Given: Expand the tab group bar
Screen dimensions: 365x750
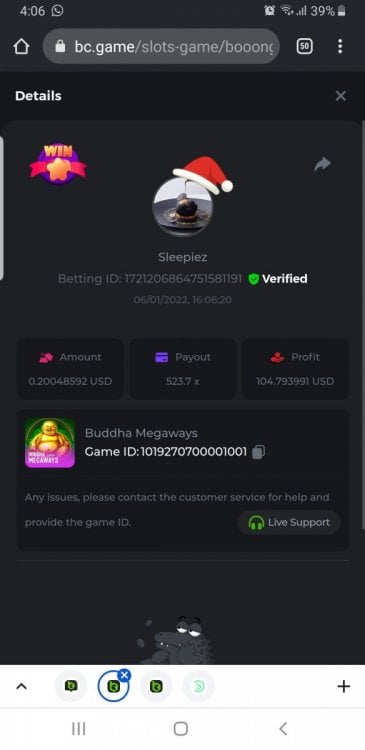Looking at the screenshot, I should (x=22, y=686).
